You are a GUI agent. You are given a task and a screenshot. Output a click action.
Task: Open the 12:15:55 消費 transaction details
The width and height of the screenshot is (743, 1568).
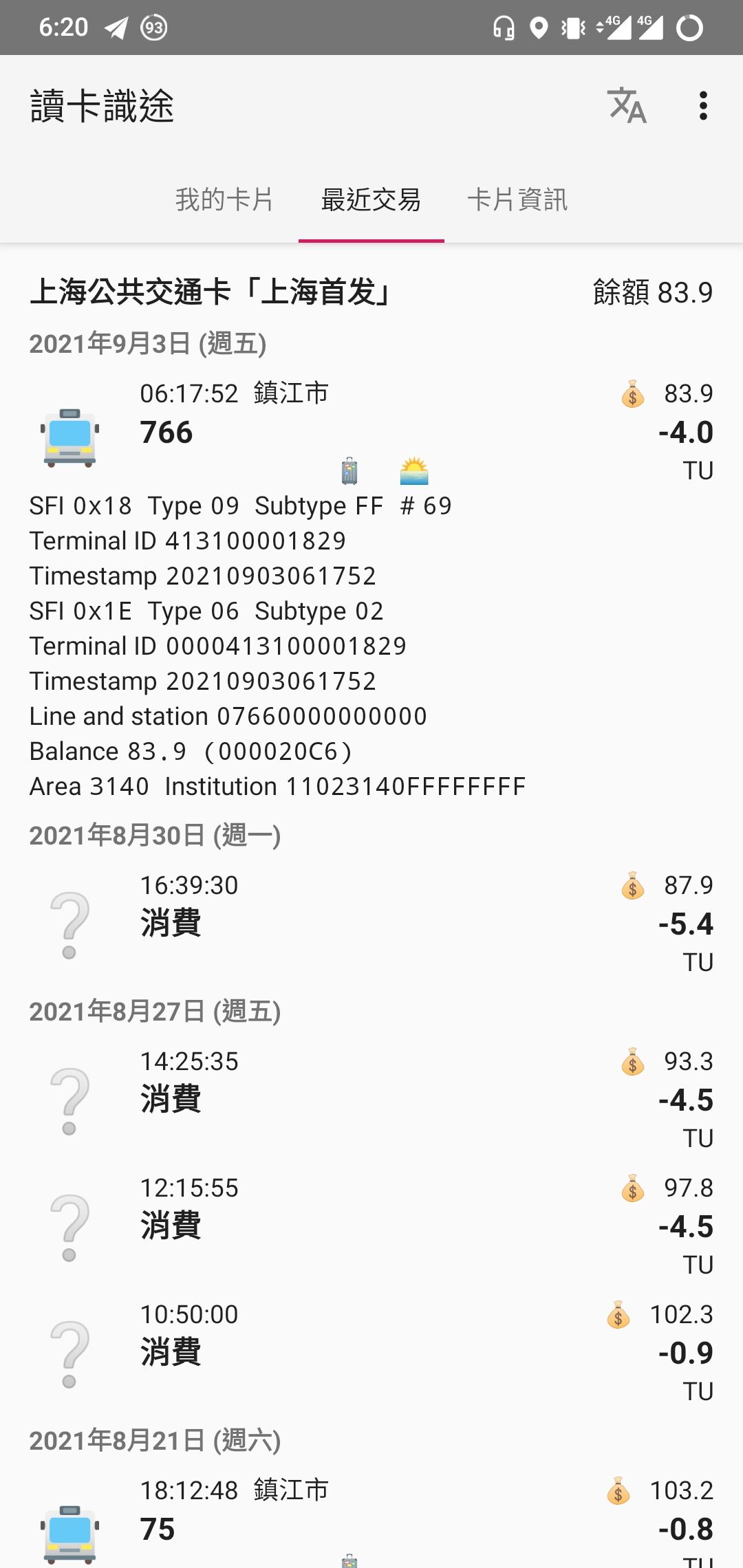[x=371, y=1226]
